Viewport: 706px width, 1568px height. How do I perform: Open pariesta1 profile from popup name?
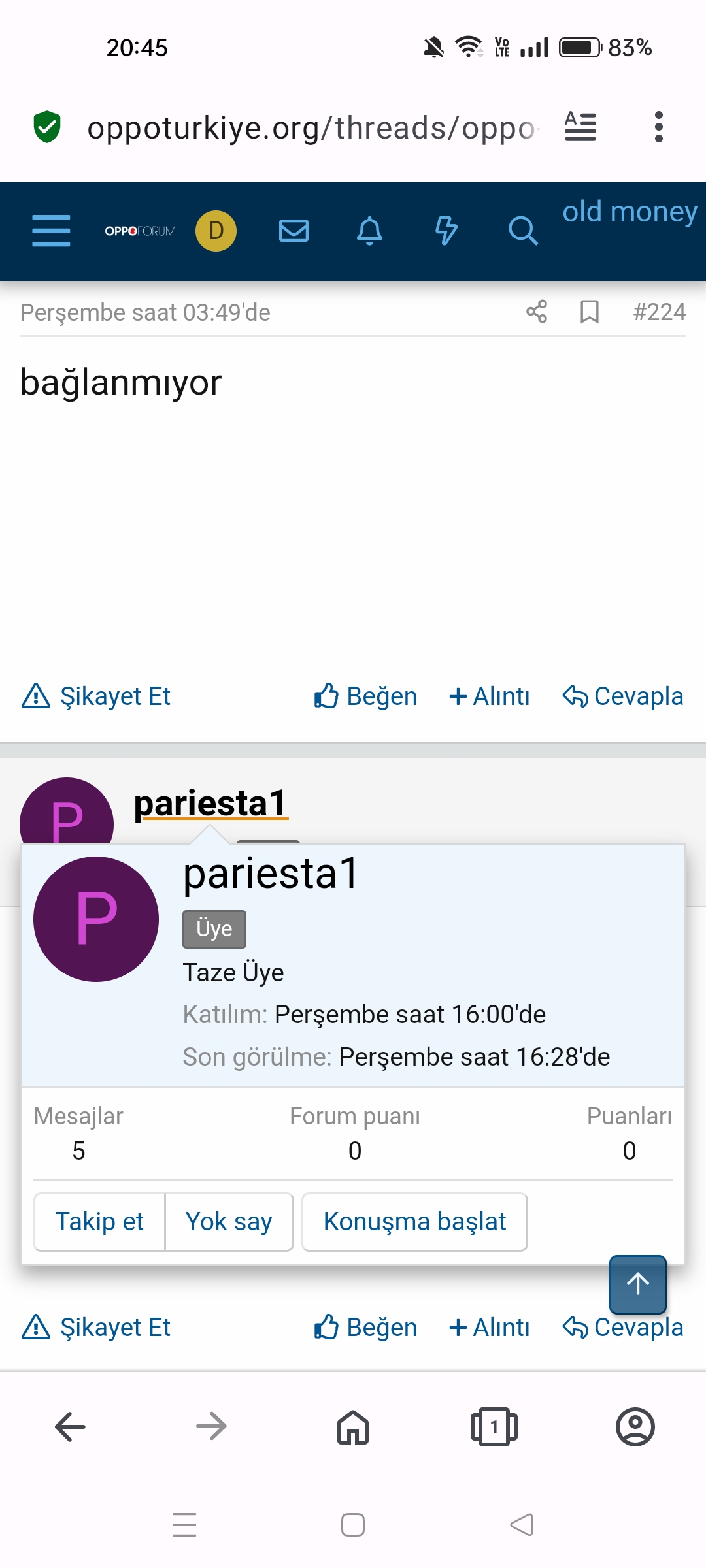click(271, 874)
